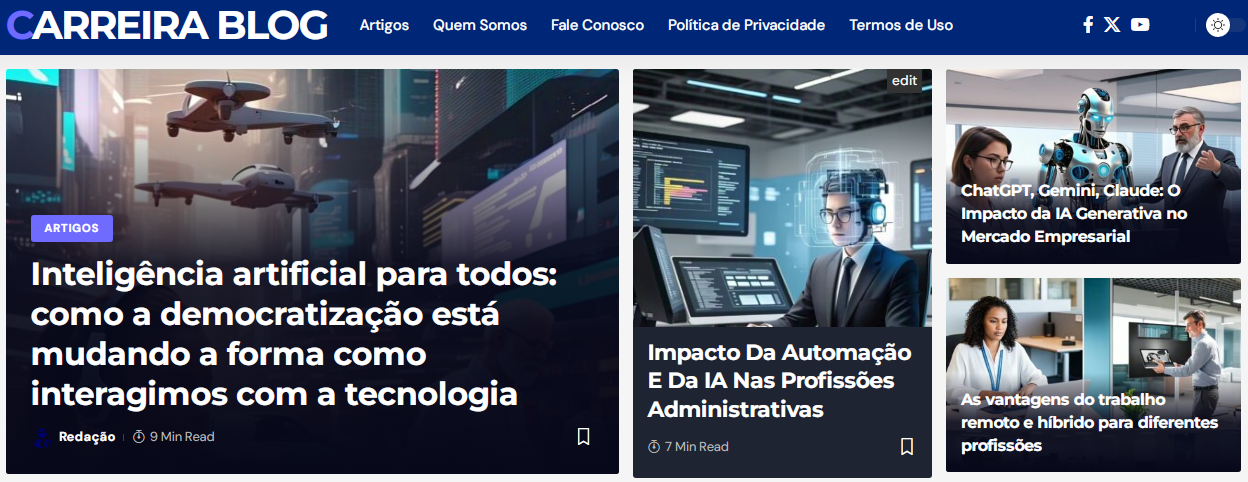Go to Quem Somos page
The image size is (1248, 482).
(479, 25)
